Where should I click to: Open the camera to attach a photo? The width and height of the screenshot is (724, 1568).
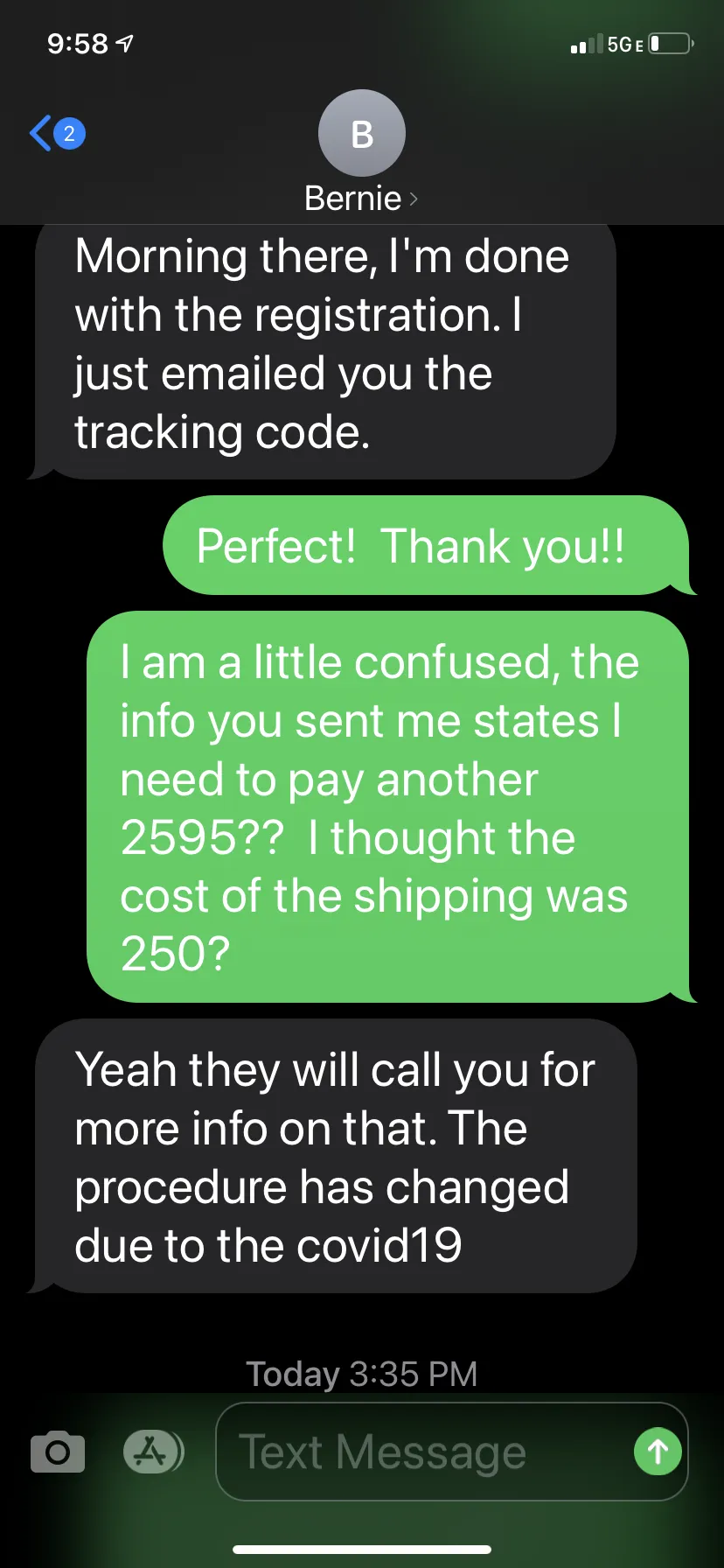coord(58,1452)
